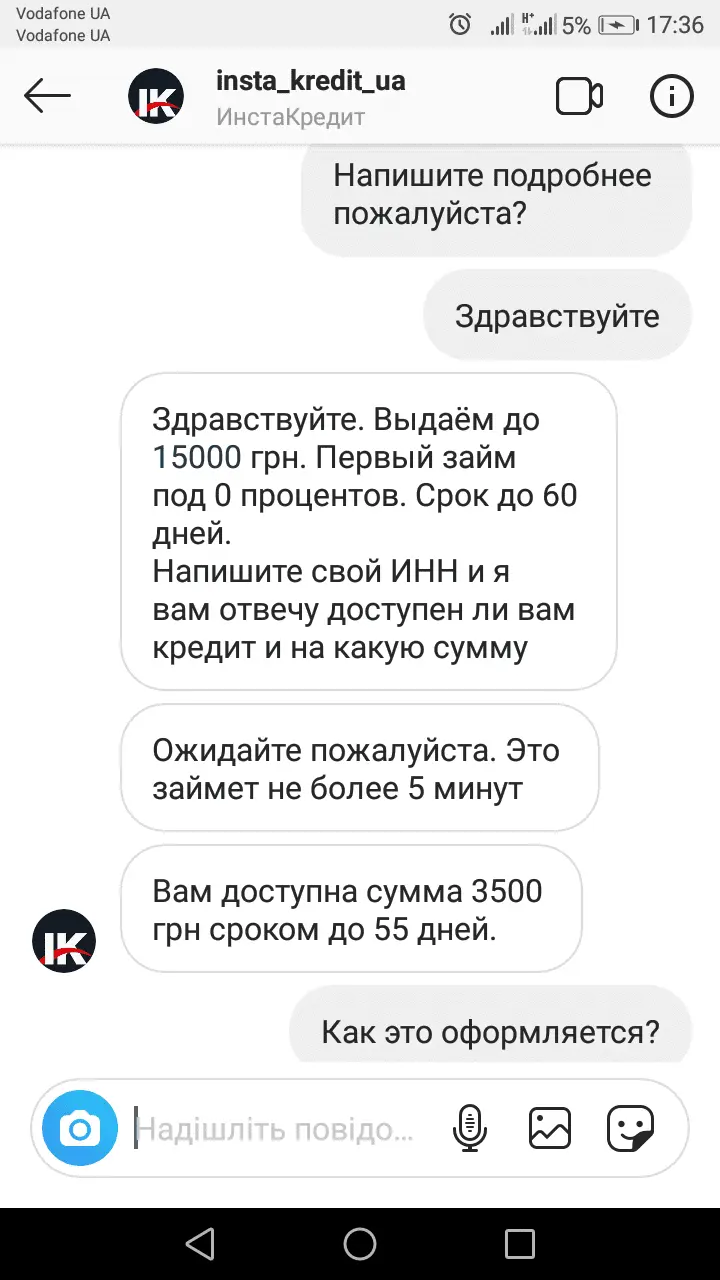Attach a picture from the gallery
The height and width of the screenshot is (1280, 720).
click(550, 1131)
